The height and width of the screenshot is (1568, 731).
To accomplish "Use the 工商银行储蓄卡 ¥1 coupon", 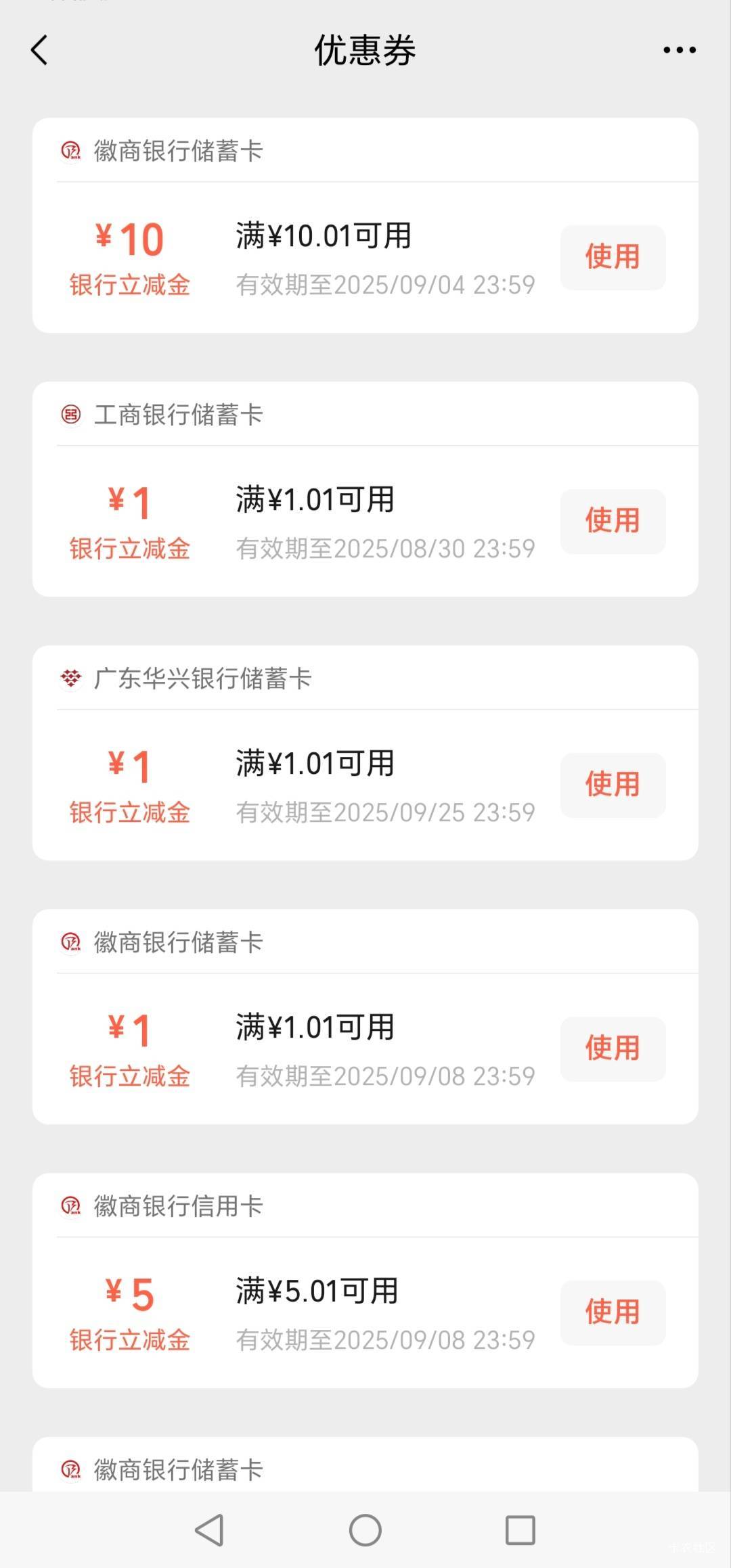I will [x=613, y=521].
